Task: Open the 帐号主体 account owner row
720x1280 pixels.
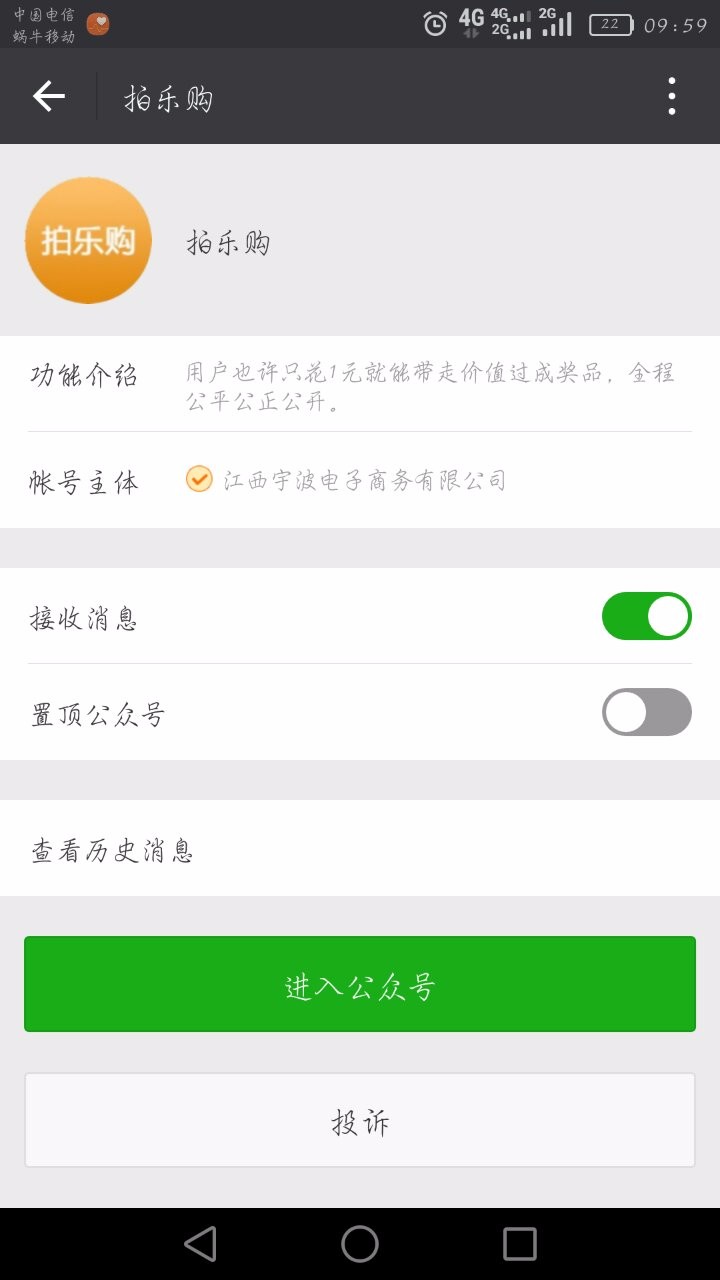Action: point(360,480)
